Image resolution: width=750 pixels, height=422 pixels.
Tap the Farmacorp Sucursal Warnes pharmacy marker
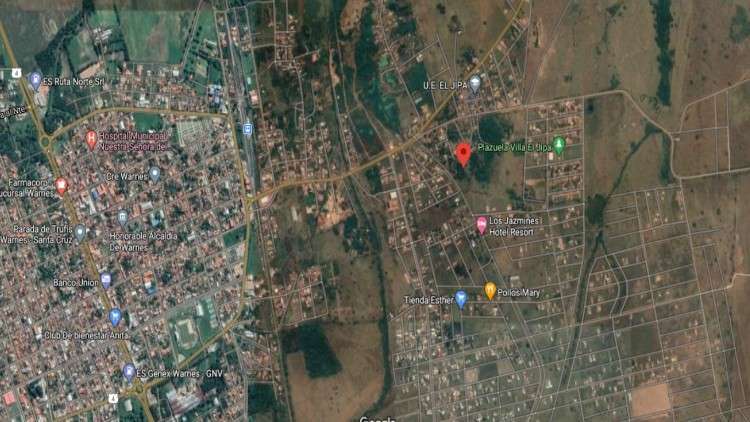tap(62, 185)
